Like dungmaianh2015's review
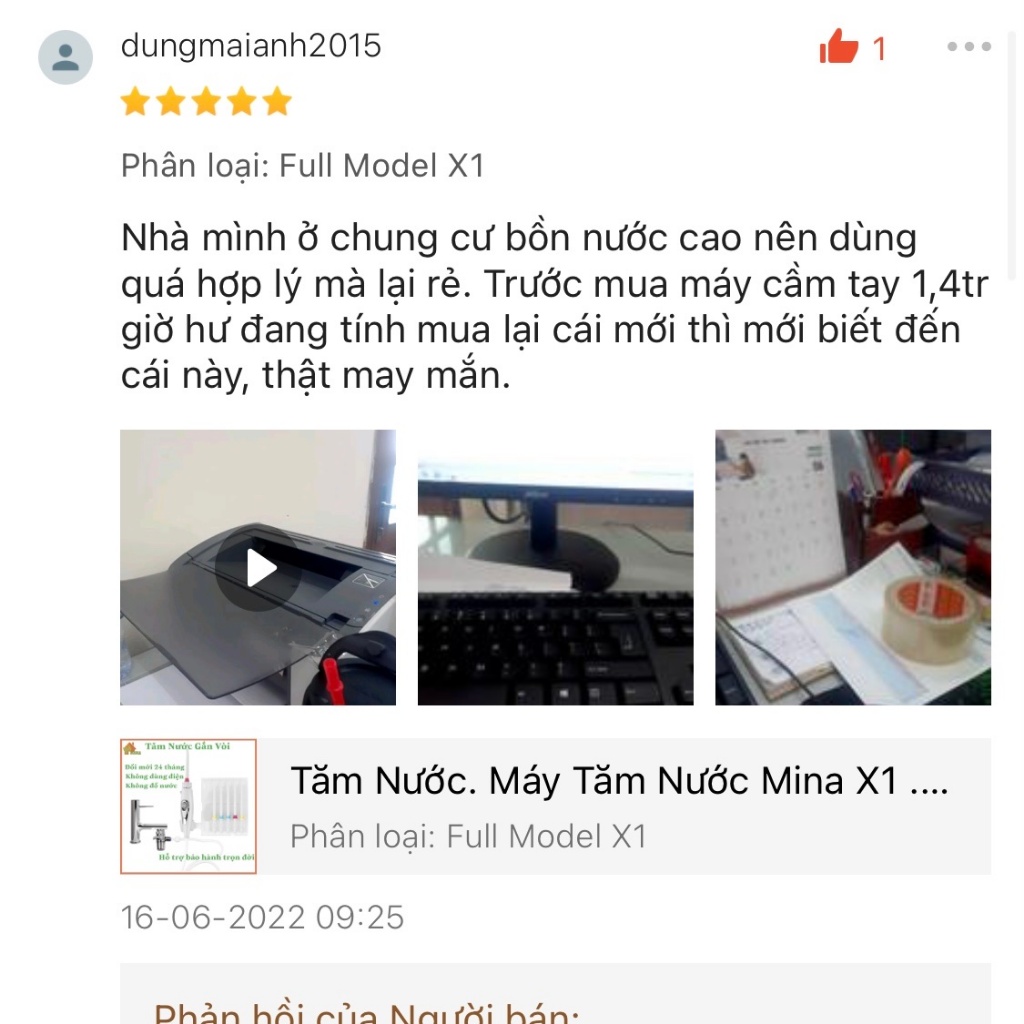 (839, 47)
